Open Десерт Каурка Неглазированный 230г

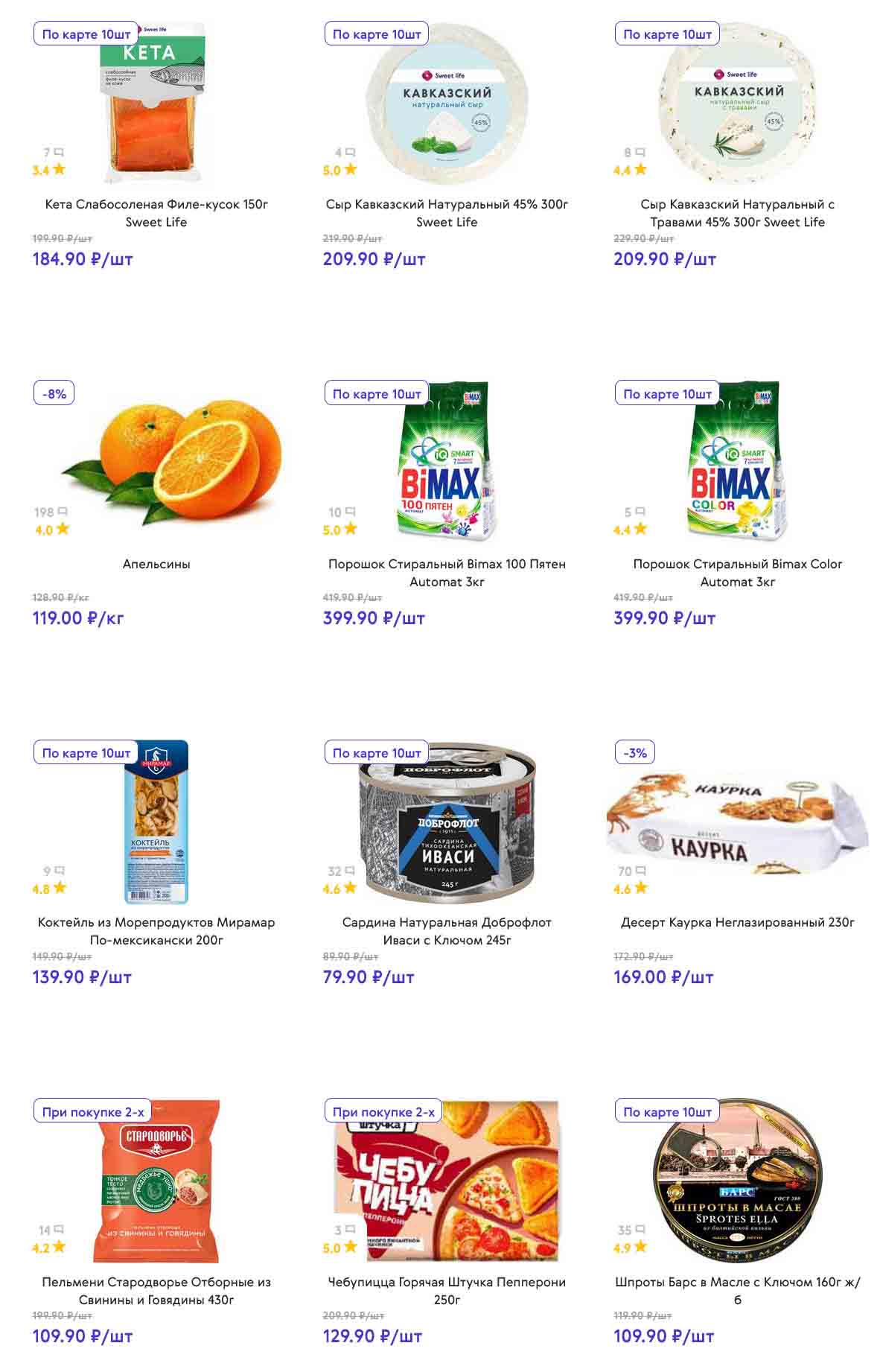(x=737, y=922)
